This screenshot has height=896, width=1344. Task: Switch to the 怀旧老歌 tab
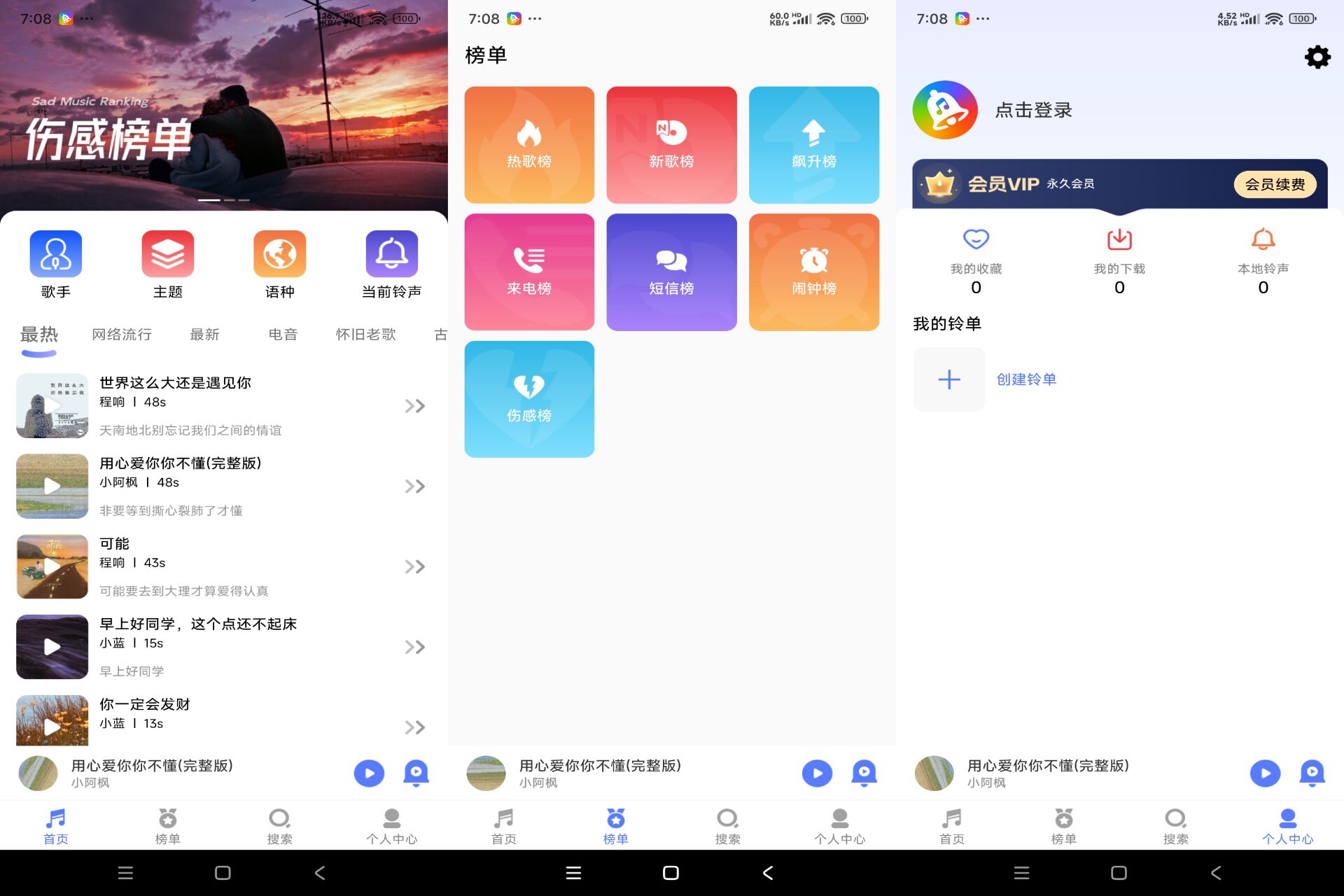(x=365, y=335)
